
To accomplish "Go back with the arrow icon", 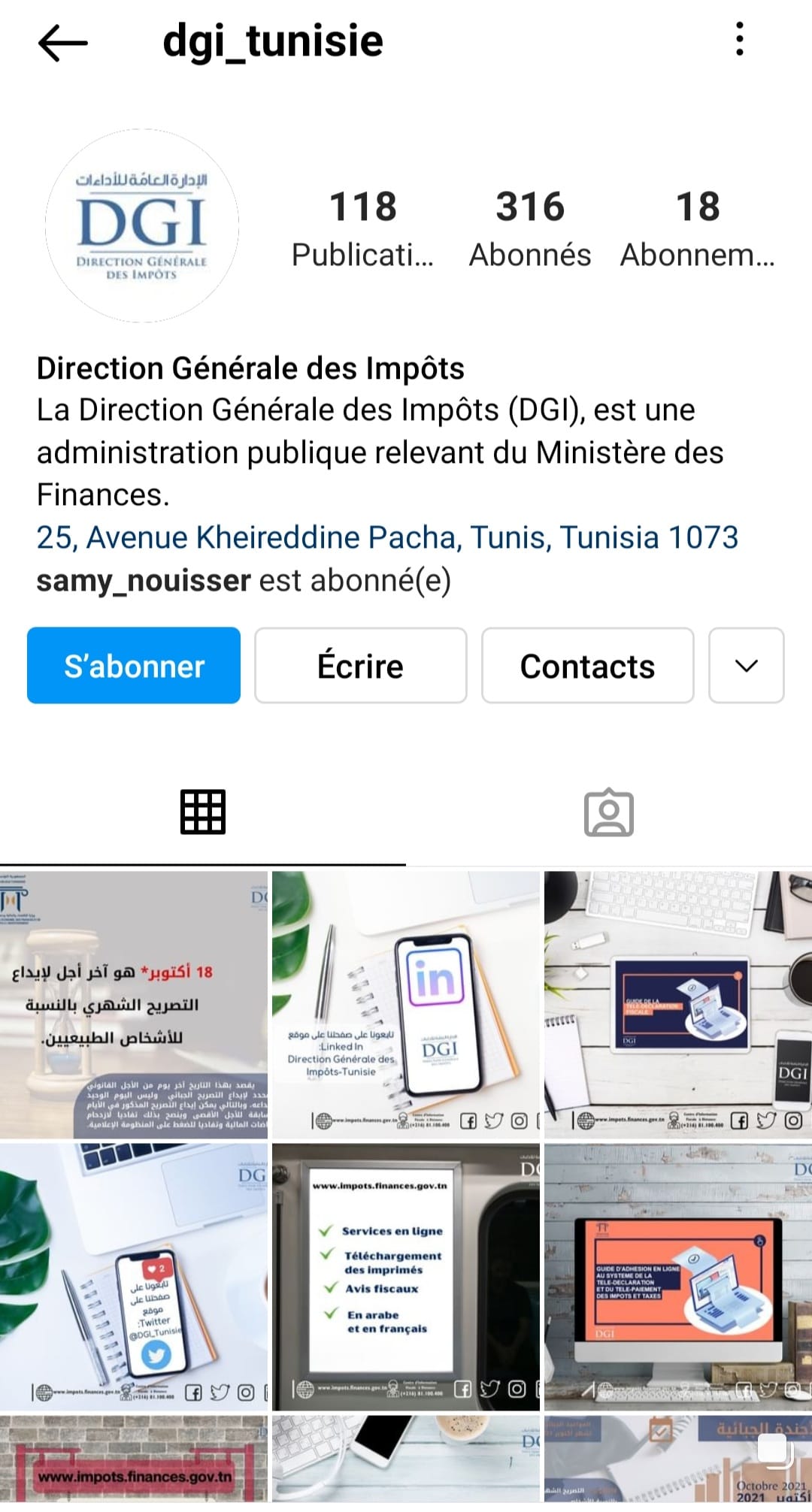I will (63, 42).
